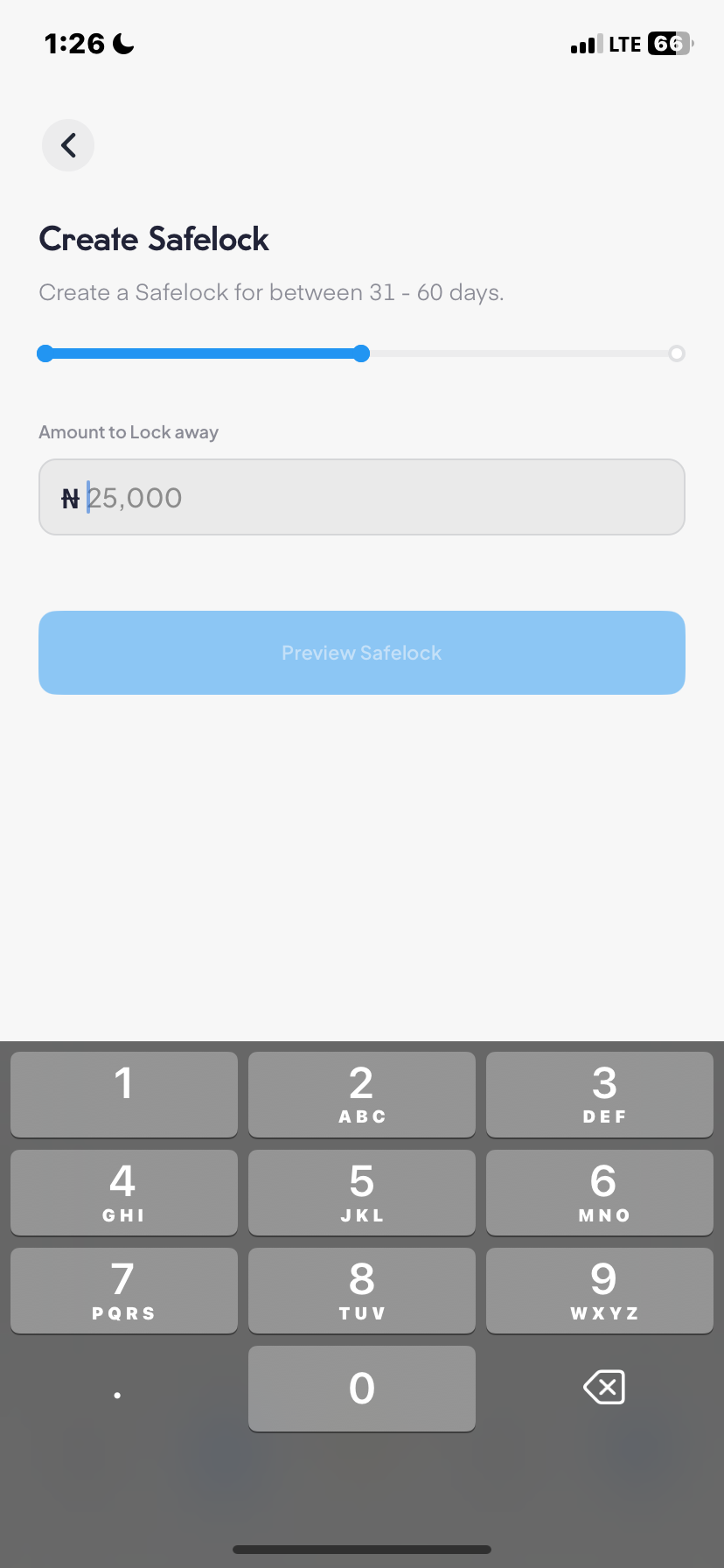The height and width of the screenshot is (1568, 724).
Task: Tap the Amount to Lock away field
Action: pyautogui.click(x=361, y=497)
